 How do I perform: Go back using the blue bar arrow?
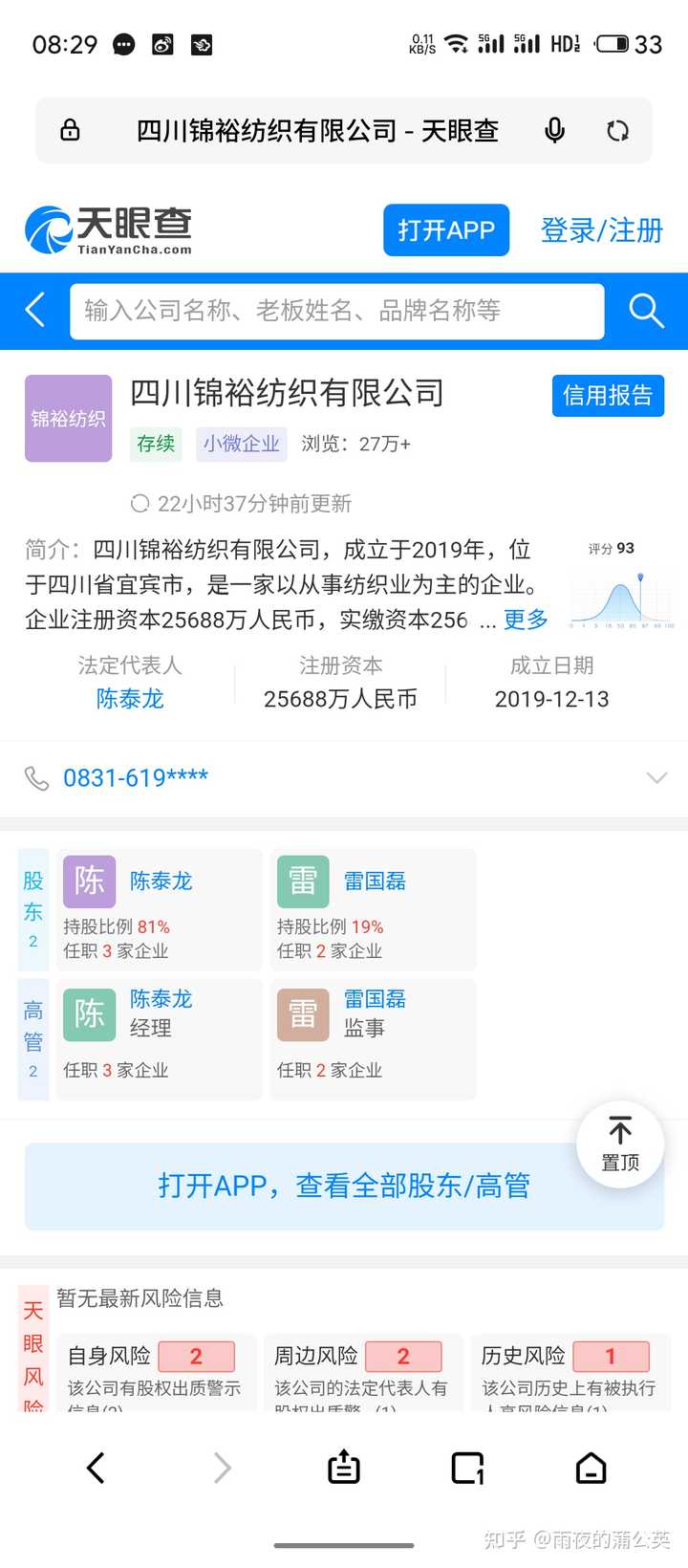pos(35,310)
